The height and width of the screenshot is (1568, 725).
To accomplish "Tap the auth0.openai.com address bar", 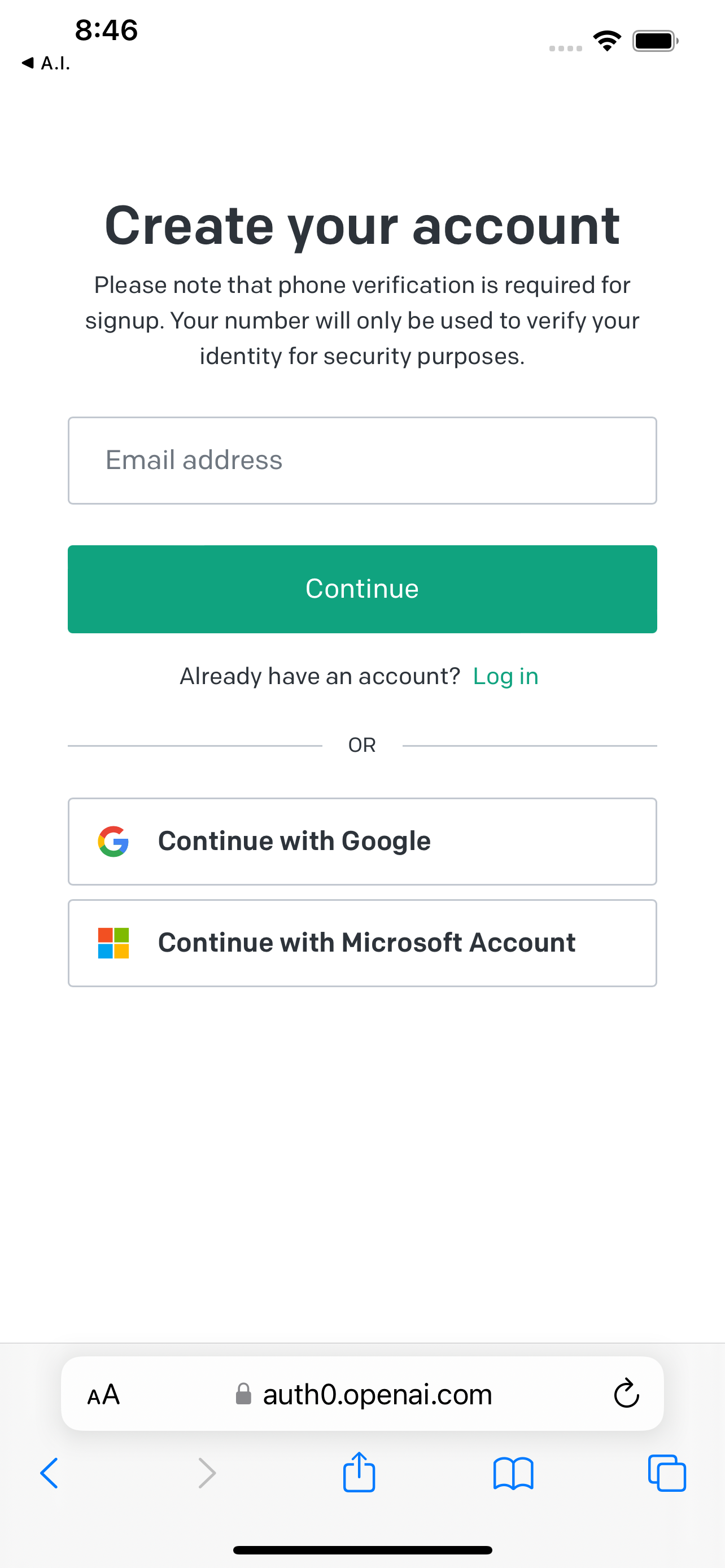I will tap(362, 1393).
